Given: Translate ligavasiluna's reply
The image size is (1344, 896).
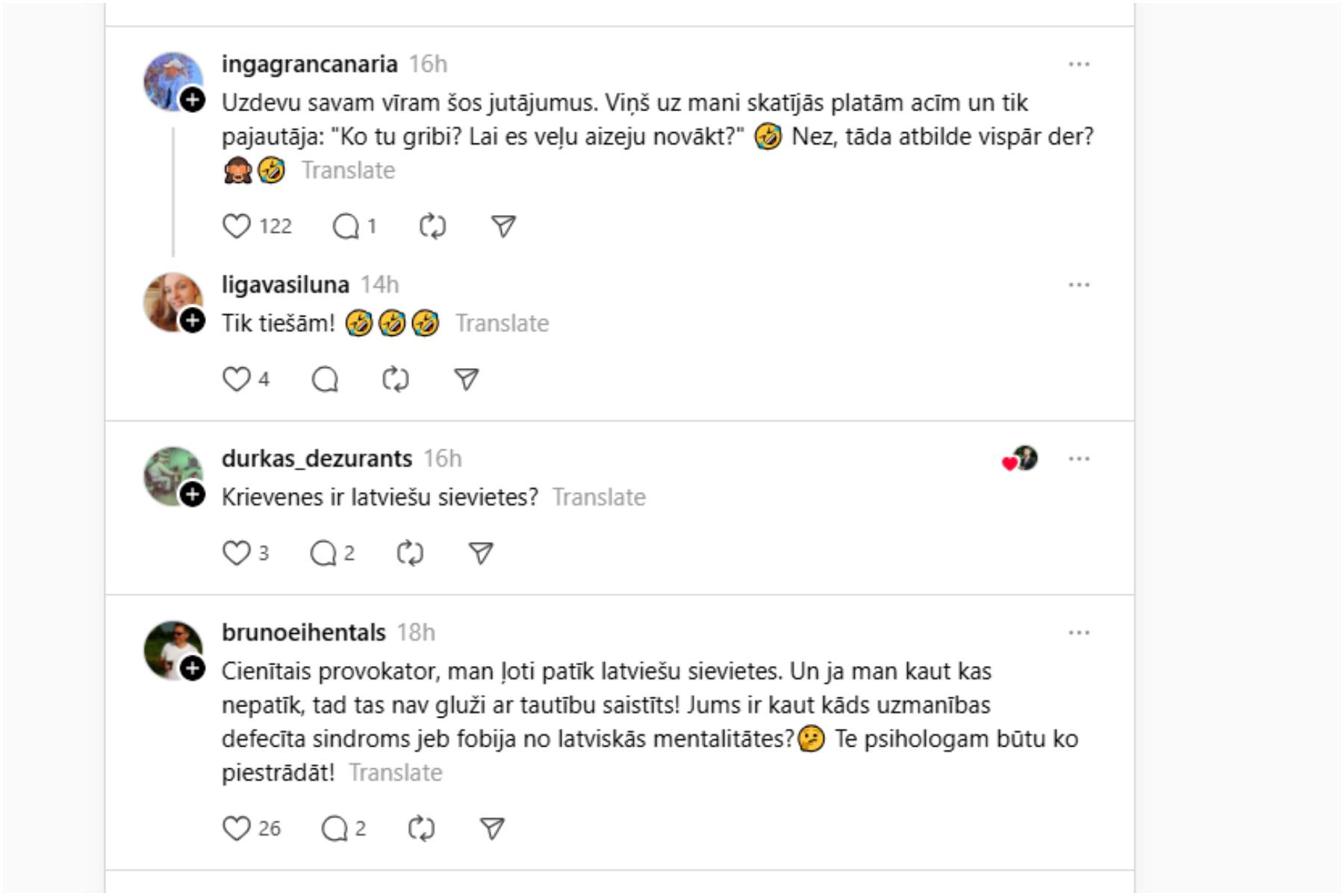Looking at the screenshot, I should point(502,323).
